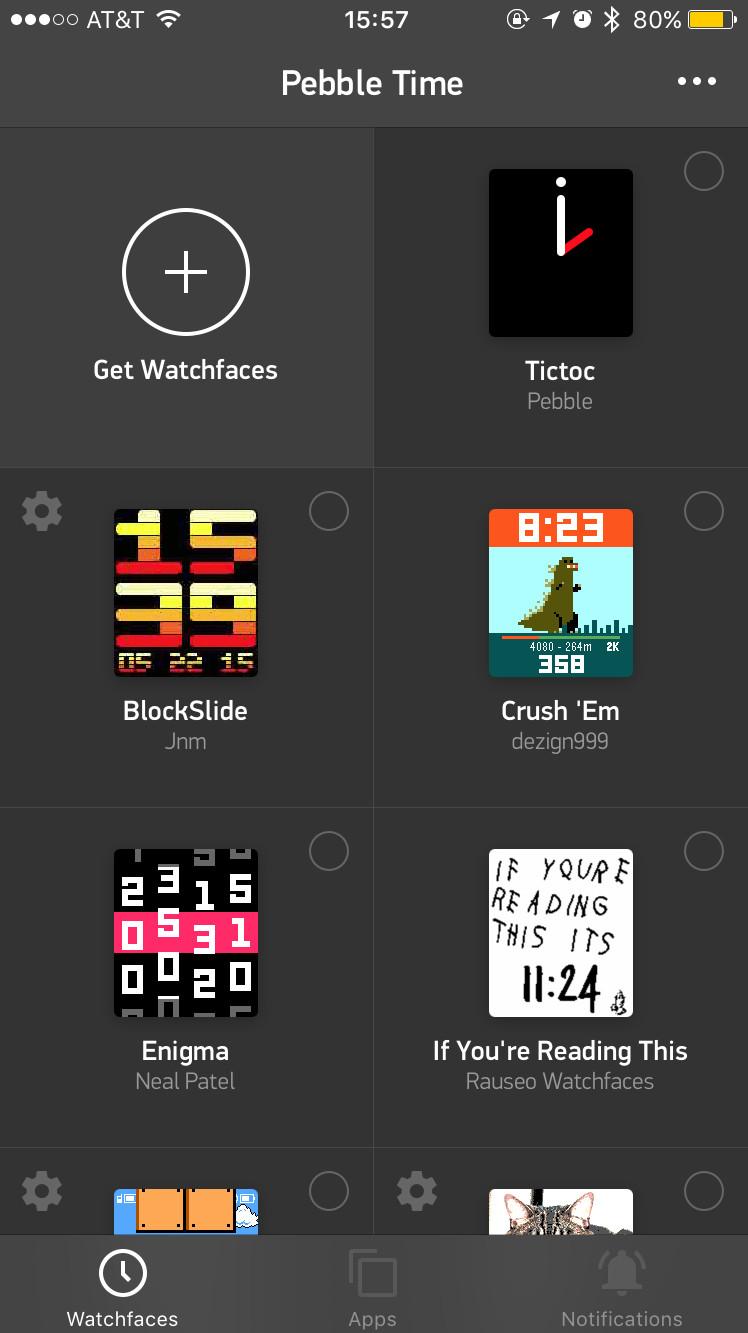Viewport: 748px width, 1333px height.
Task: Select the Crush 'Em watchface circle
Action: click(704, 511)
